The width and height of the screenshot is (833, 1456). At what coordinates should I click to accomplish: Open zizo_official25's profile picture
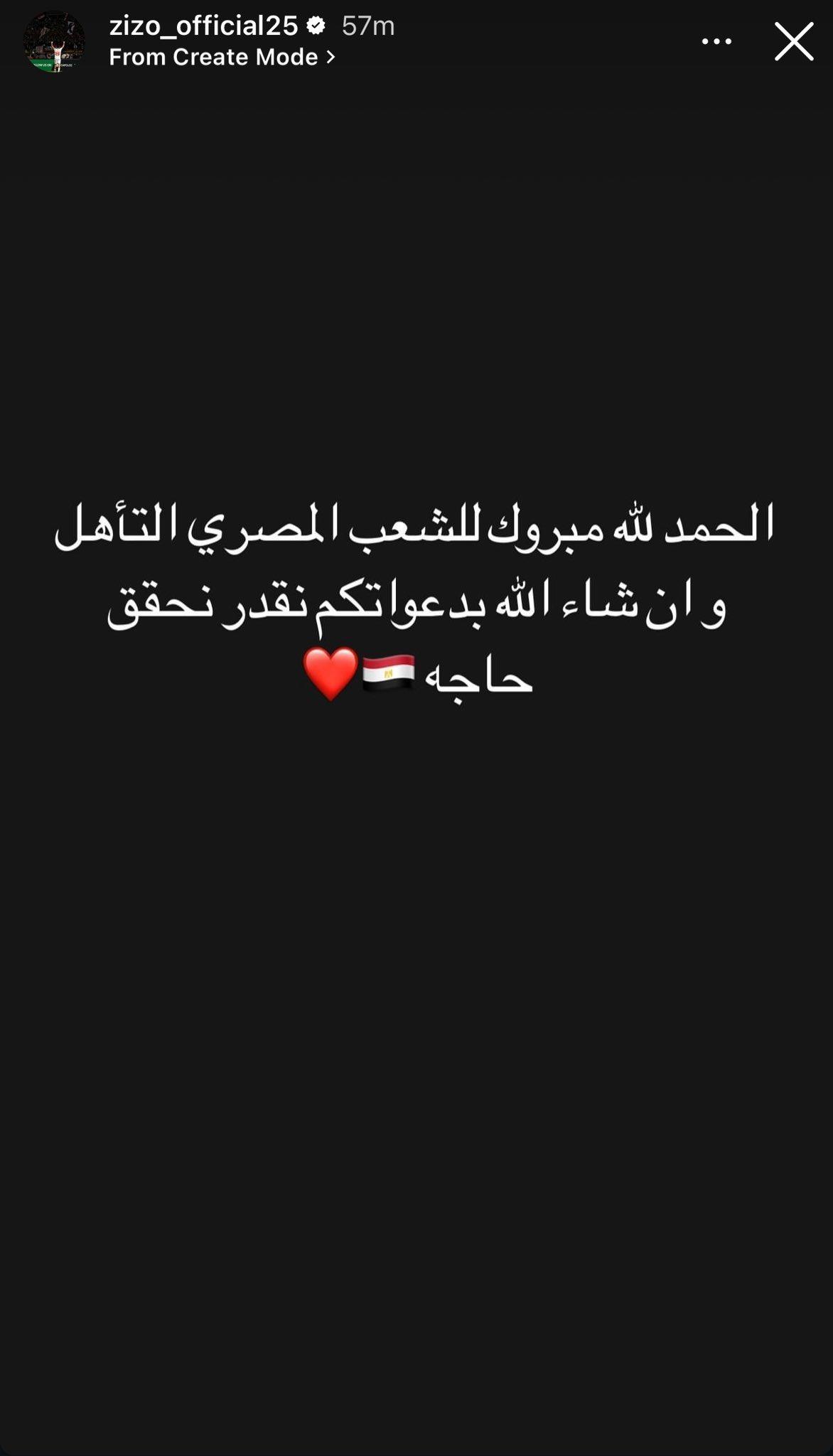click(x=54, y=41)
